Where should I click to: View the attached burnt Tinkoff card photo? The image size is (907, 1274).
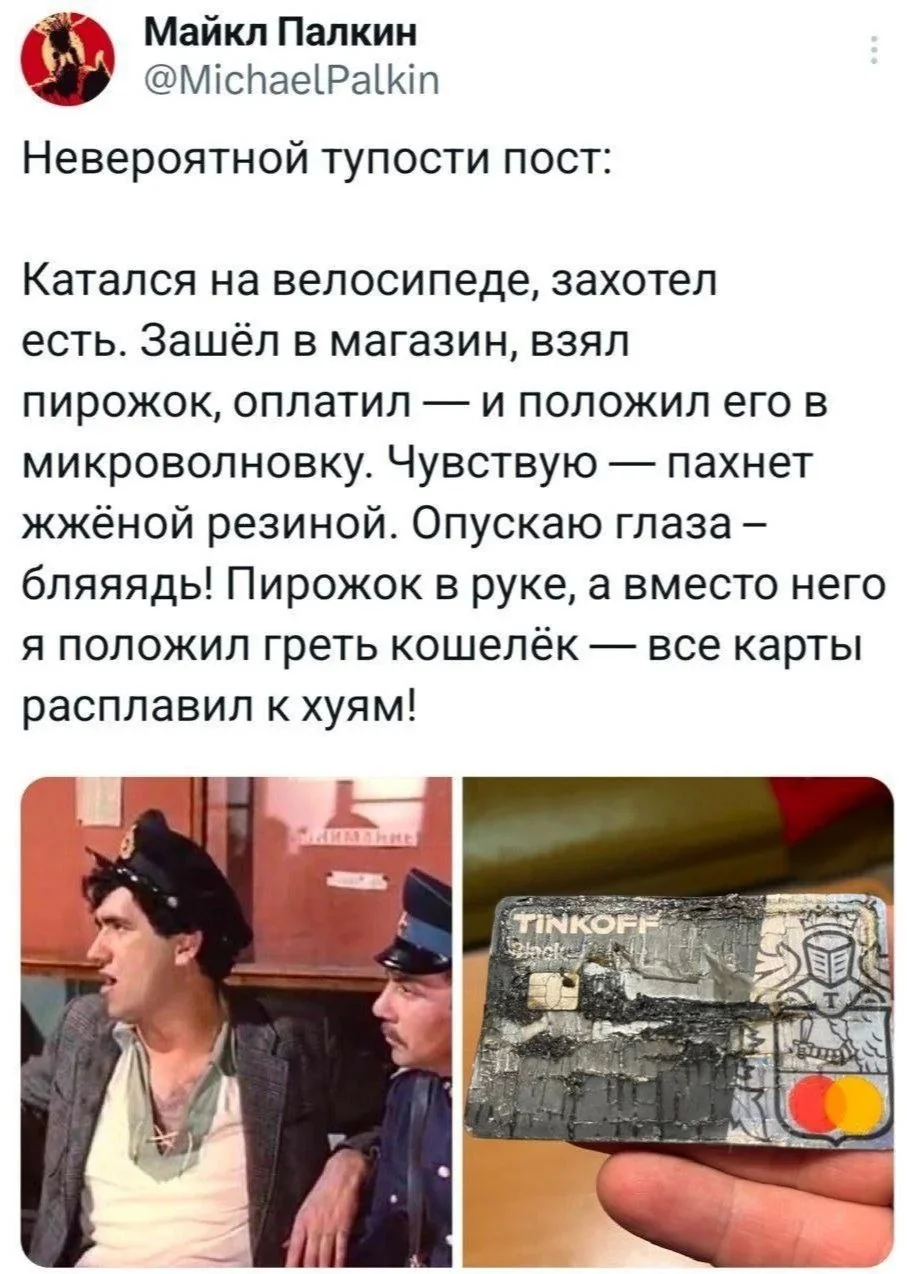[x=677, y=1020]
